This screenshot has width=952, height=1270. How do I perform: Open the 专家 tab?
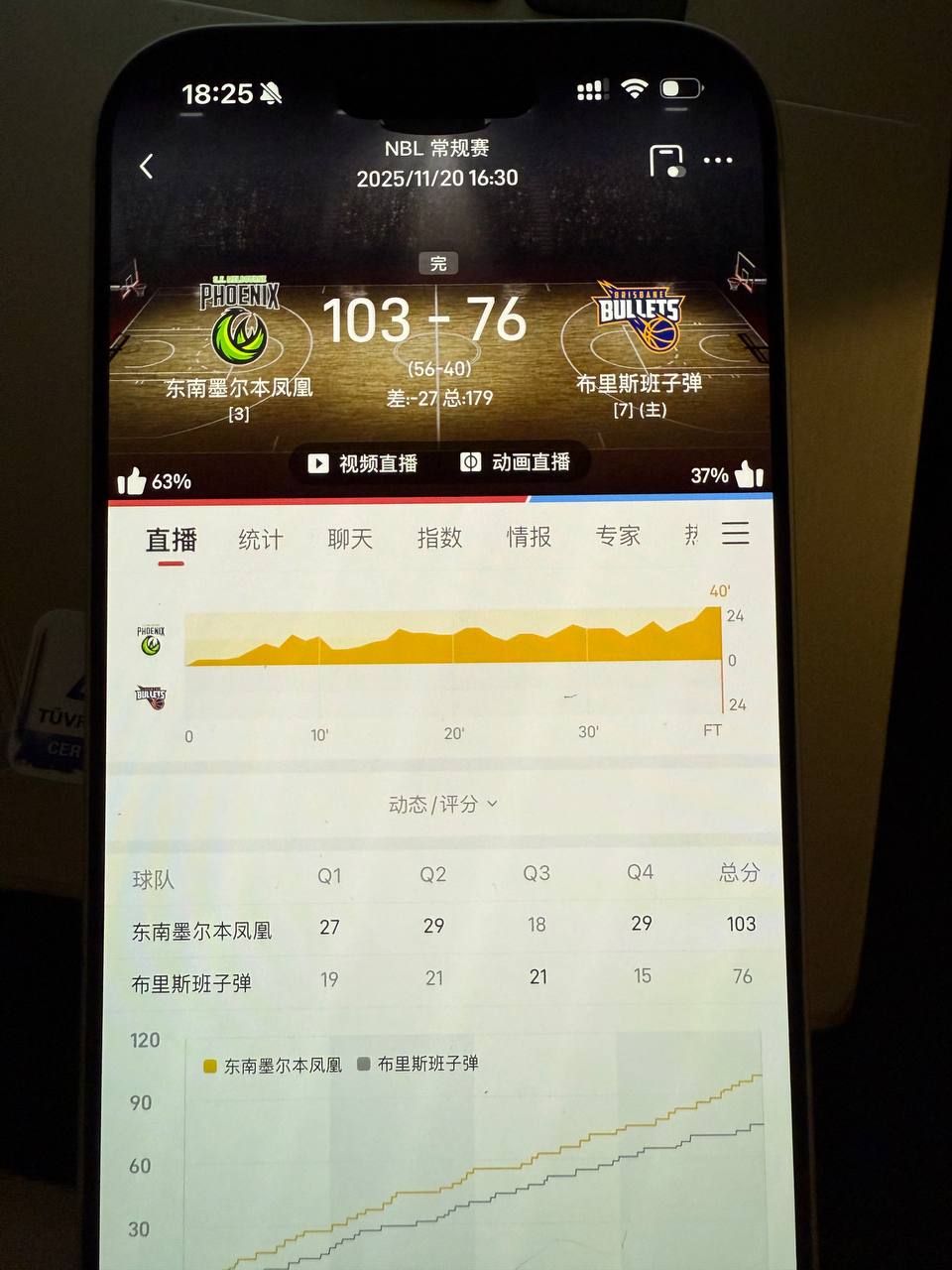tap(617, 536)
